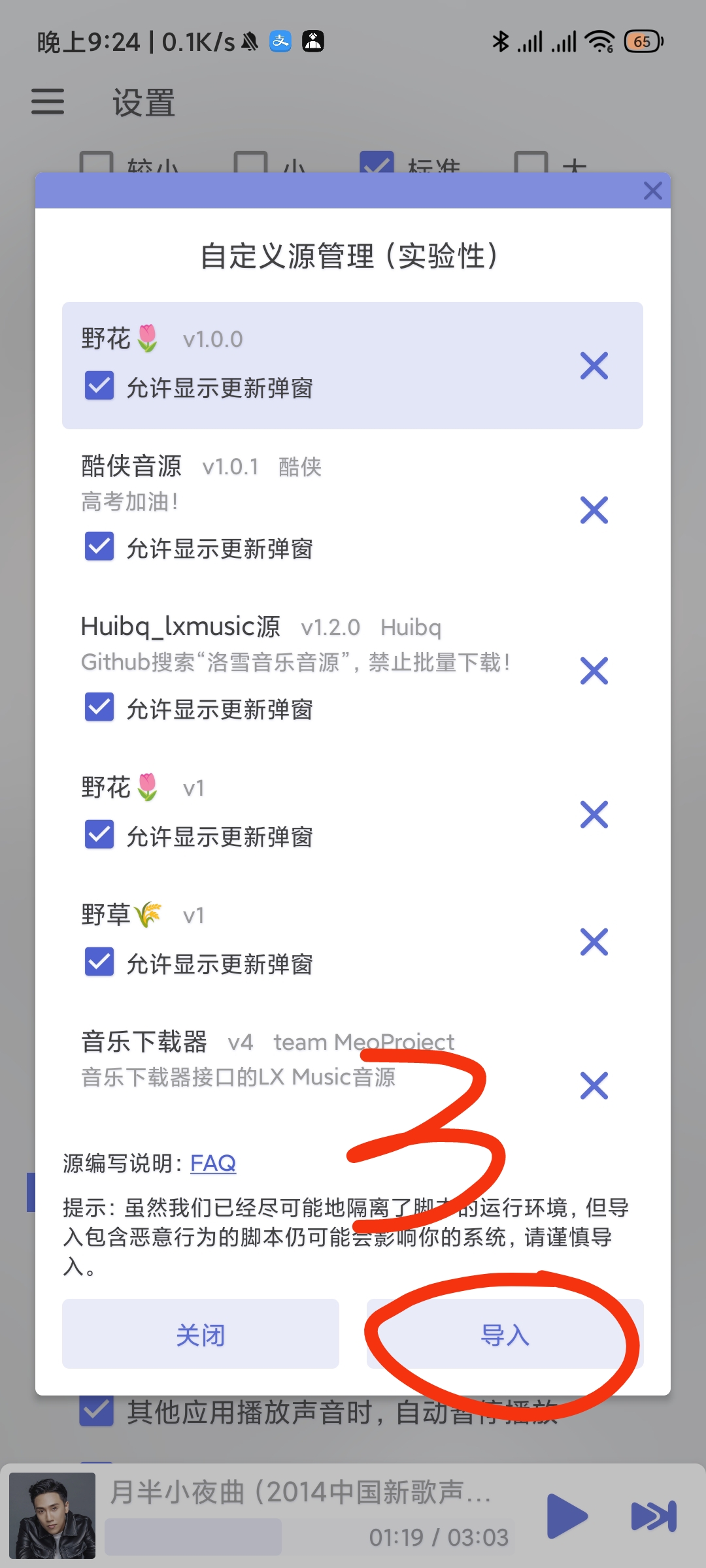Viewport: 706px width, 1568px height.
Task: Close the custom source dialog via top X
Action: (x=652, y=191)
